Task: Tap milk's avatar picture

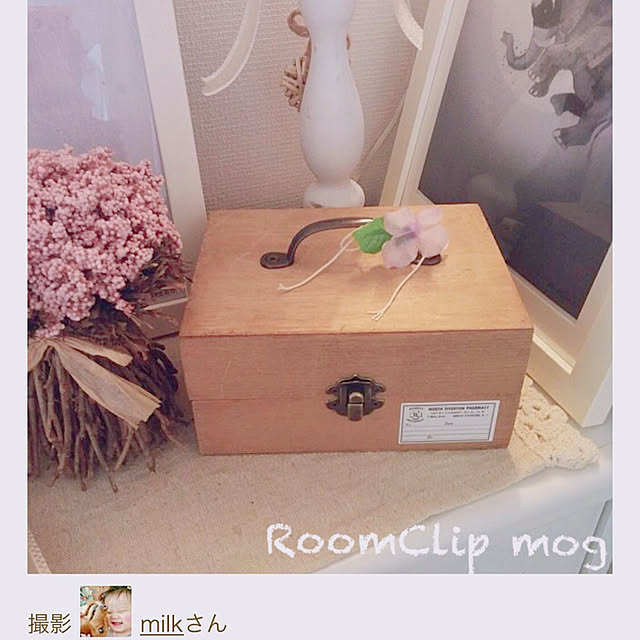Action: (x=106, y=612)
